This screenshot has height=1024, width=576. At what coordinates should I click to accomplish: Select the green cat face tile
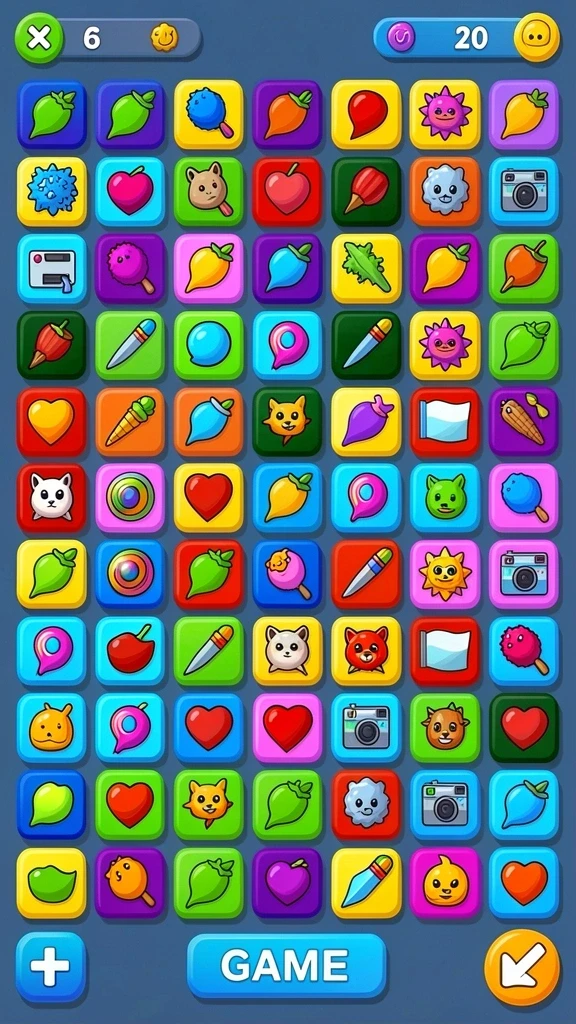pyautogui.click(x=445, y=498)
